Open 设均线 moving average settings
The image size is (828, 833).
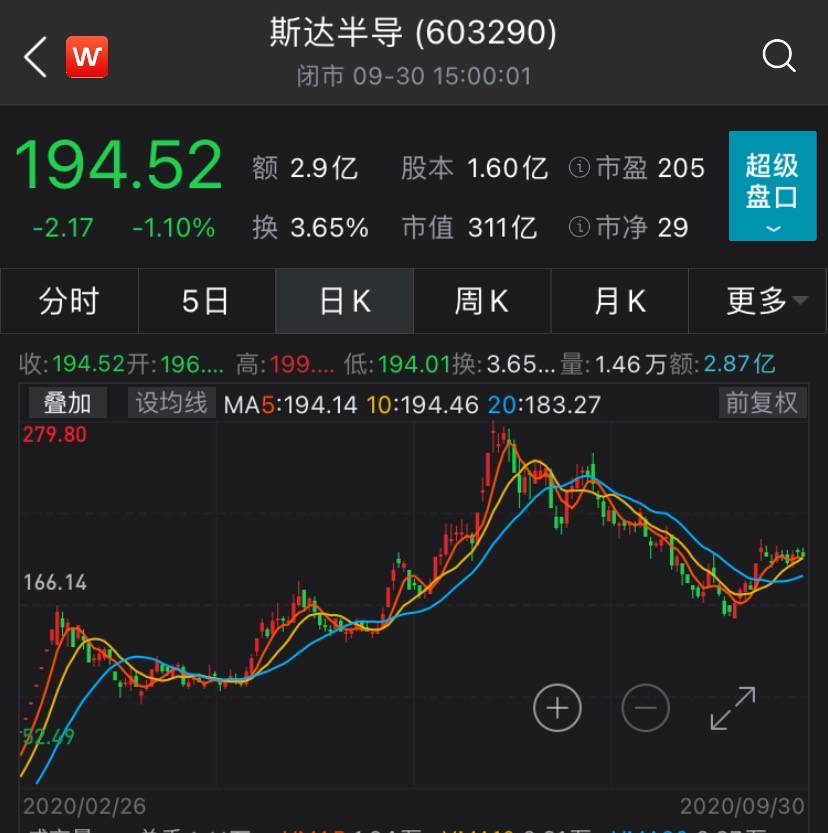(x=170, y=402)
